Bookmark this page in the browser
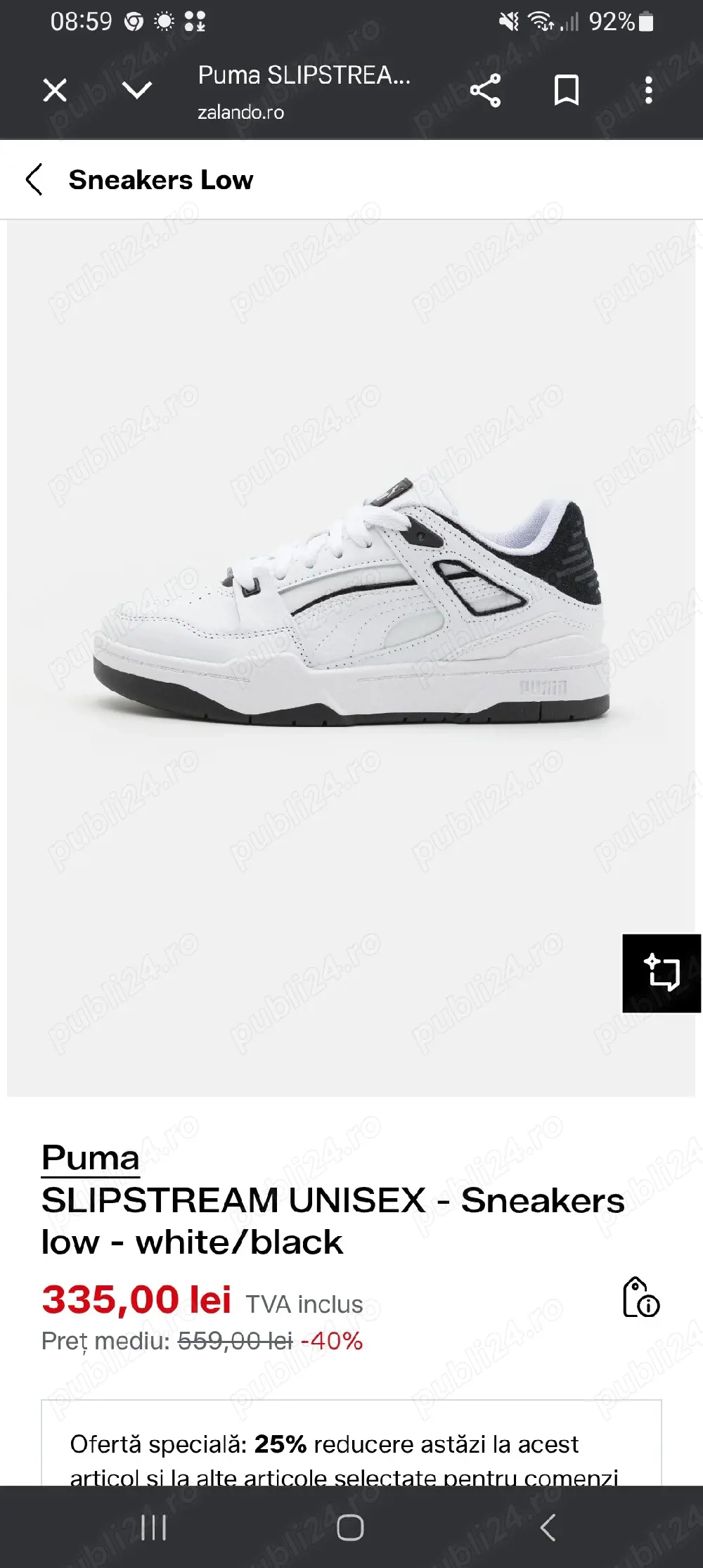The width and height of the screenshot is (703, 1568). pyautogui.click(x=566, y=90)
